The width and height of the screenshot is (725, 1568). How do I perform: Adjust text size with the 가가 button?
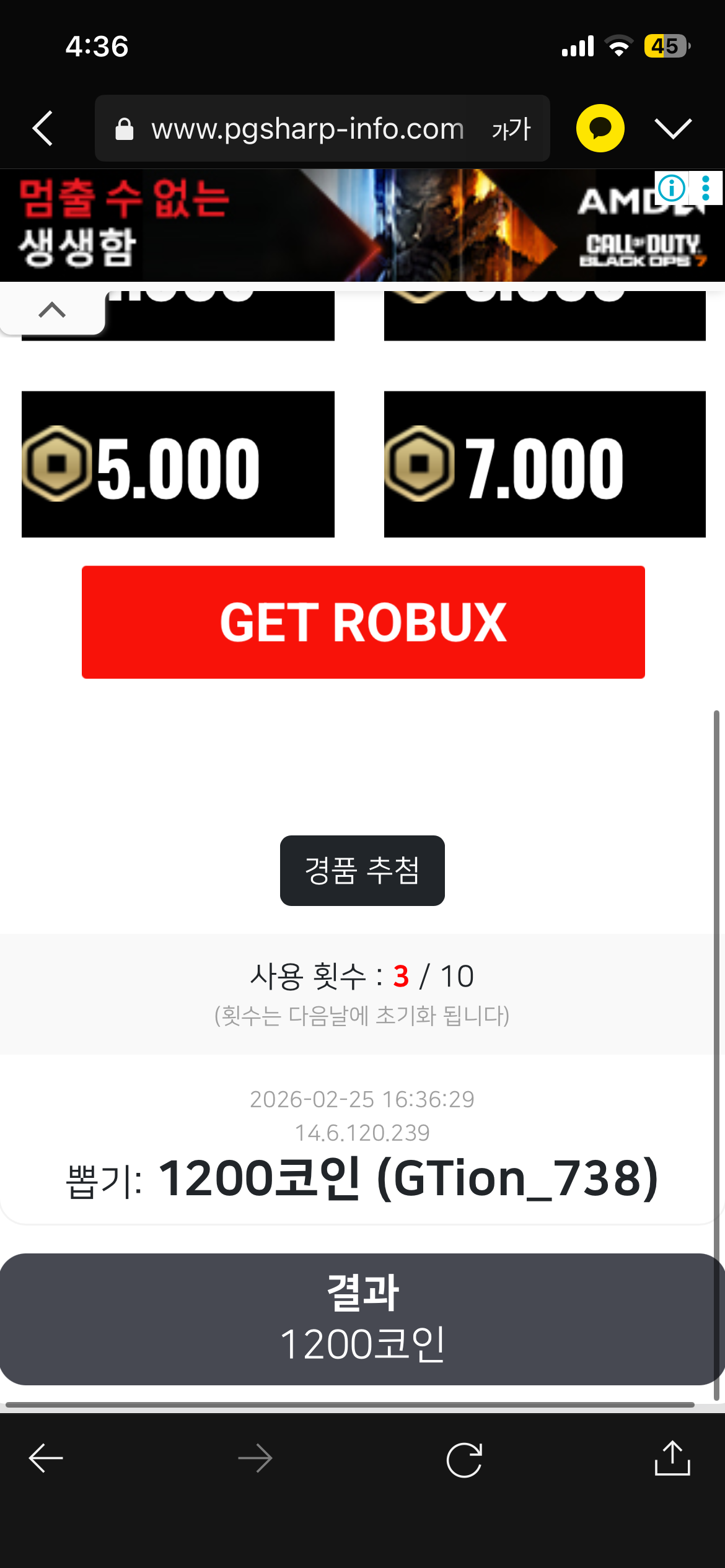(x=511, y=129)
